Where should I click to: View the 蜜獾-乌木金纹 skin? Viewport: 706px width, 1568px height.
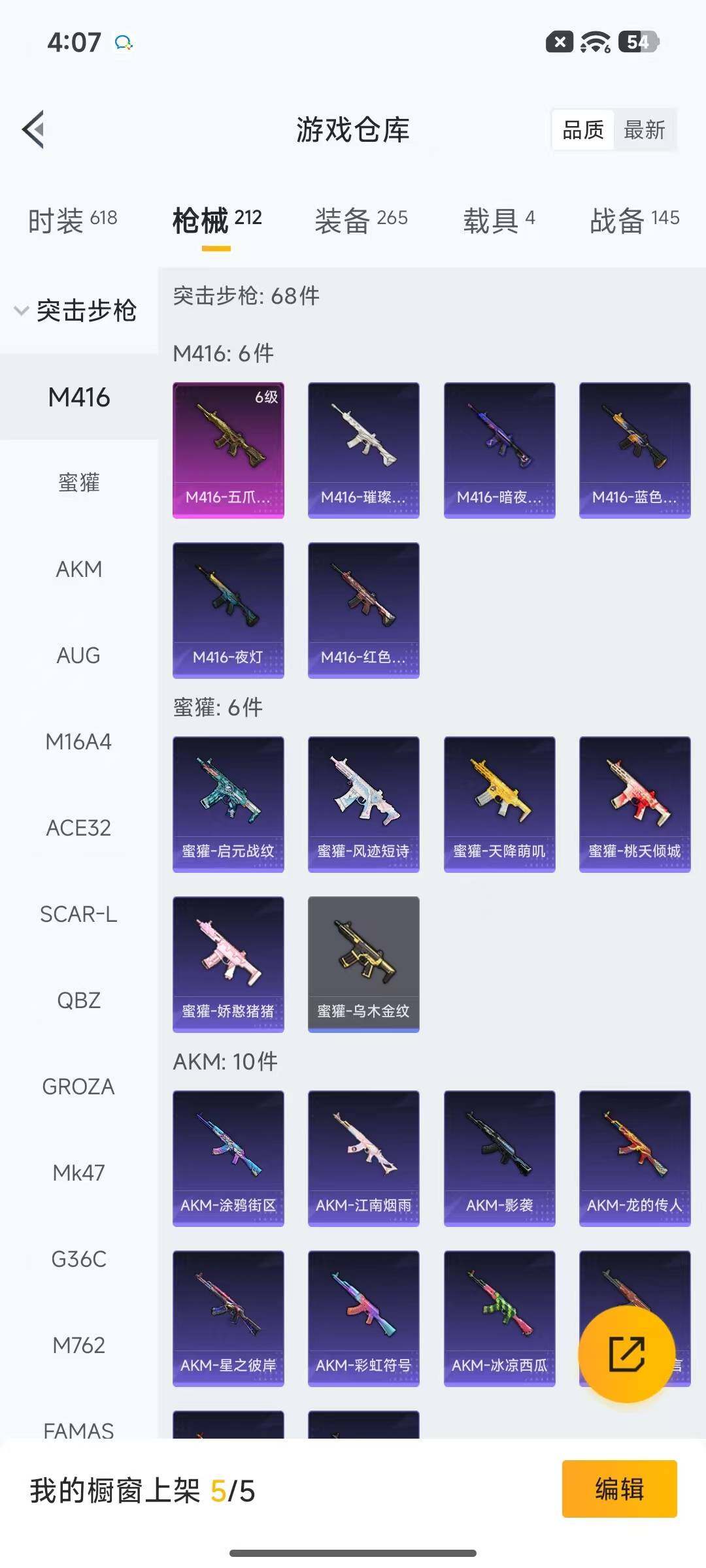coord(363,964)
